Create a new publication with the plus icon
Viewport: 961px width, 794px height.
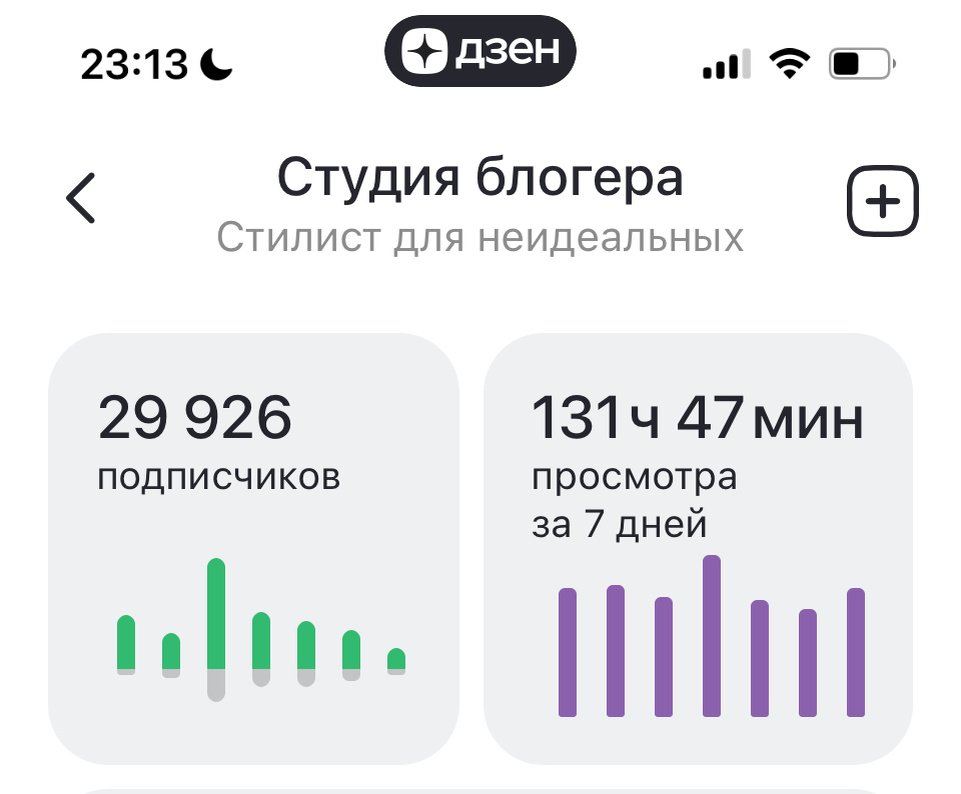click(x=883, y=201)
